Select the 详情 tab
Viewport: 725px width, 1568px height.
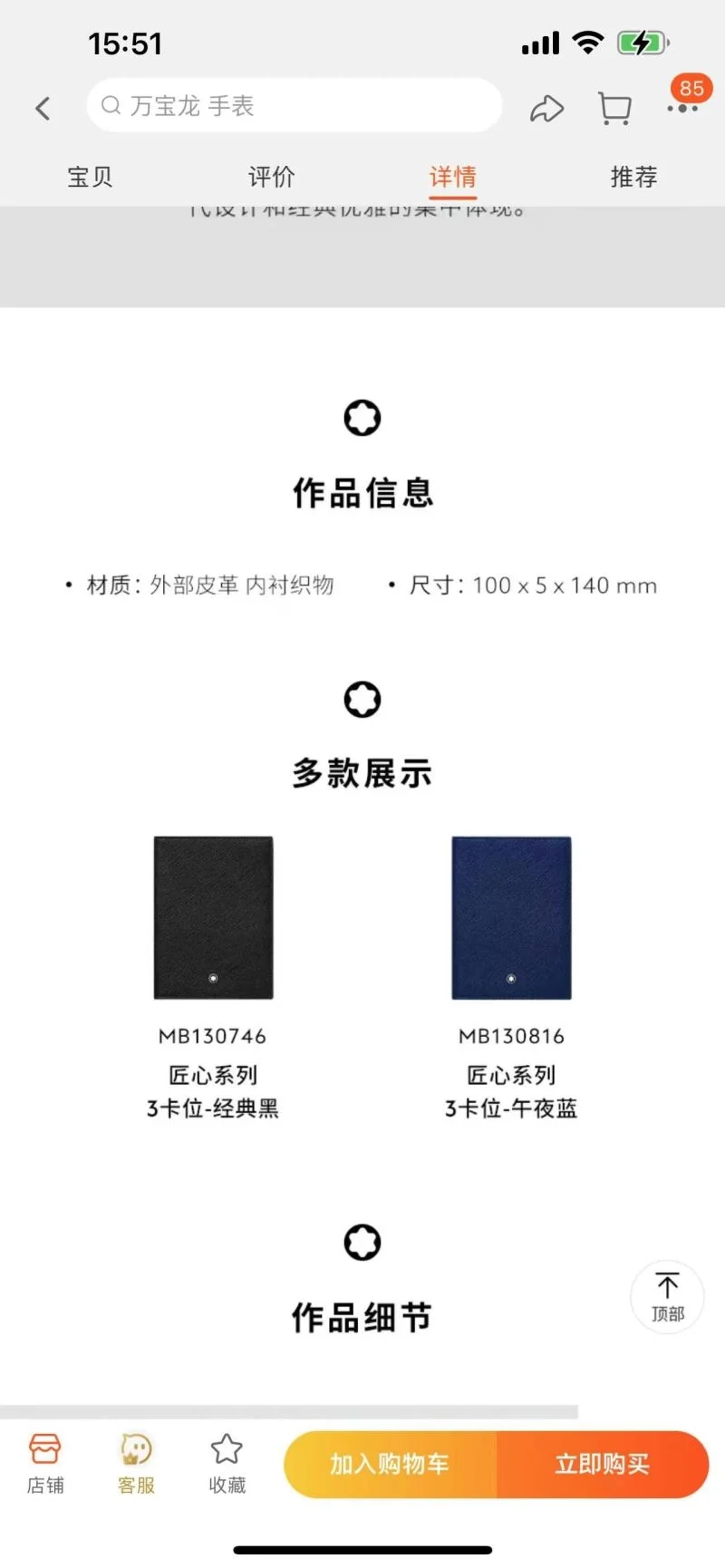452,177
